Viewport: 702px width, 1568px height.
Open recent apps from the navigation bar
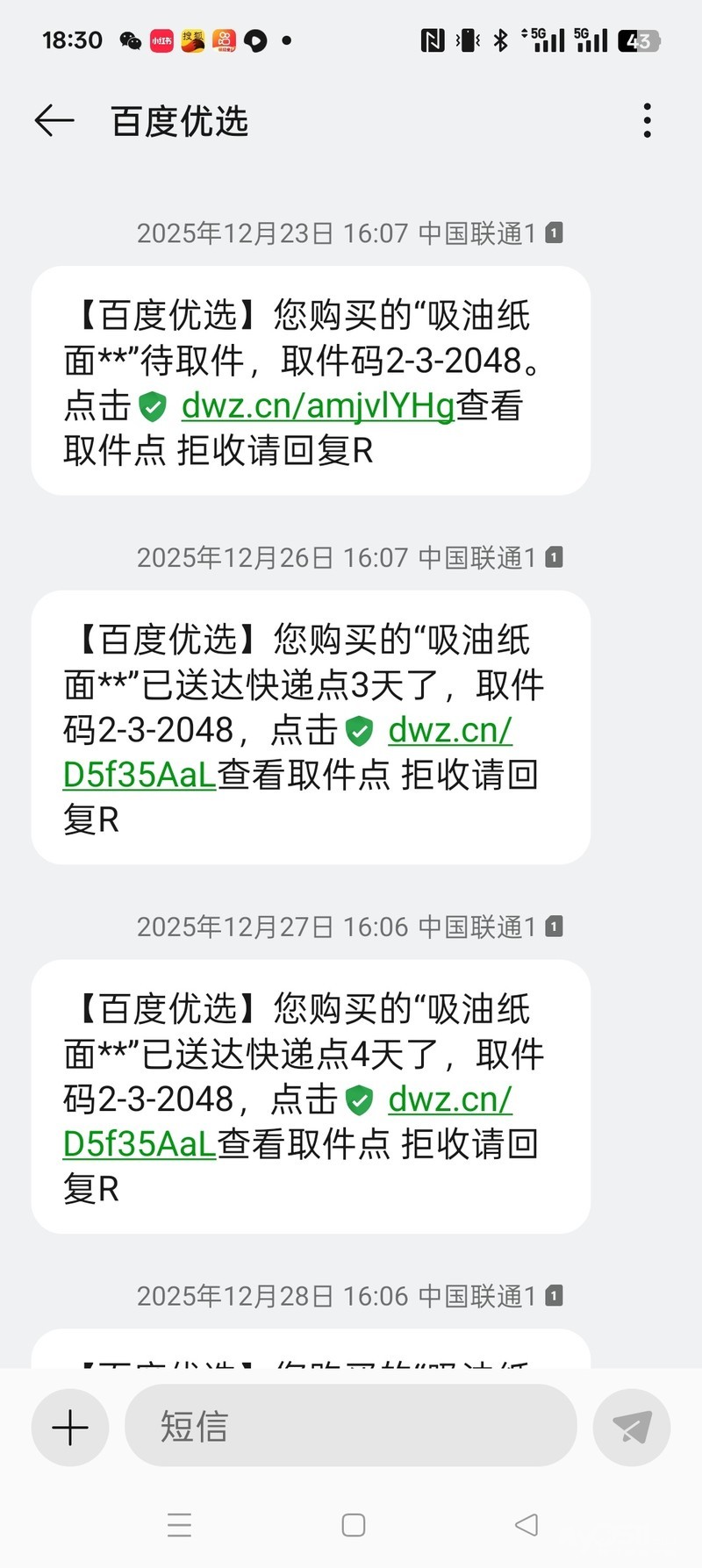(179, 1525)
